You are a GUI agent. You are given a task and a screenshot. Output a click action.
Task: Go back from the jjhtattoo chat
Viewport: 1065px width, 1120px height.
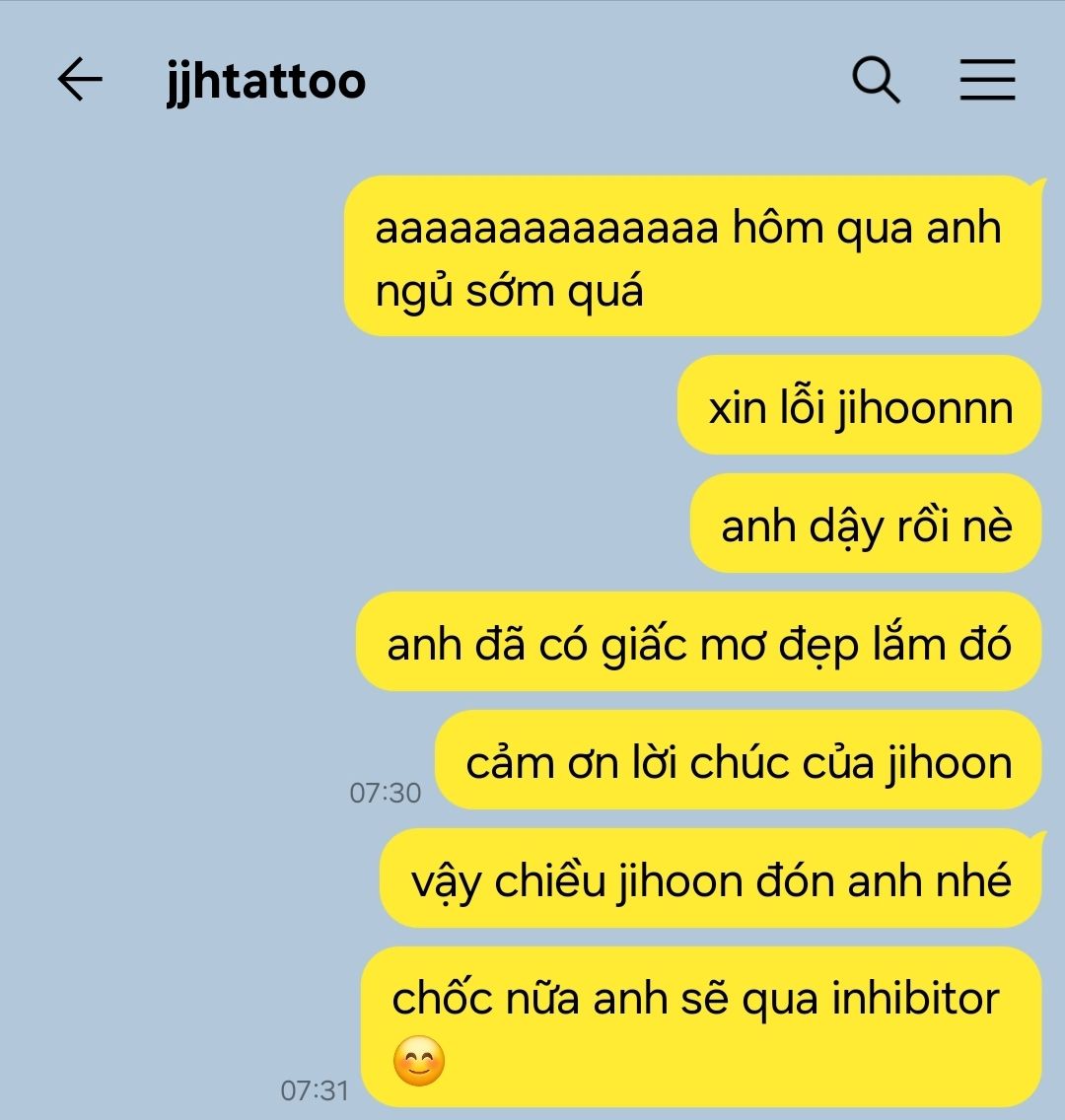pos(80,80)
